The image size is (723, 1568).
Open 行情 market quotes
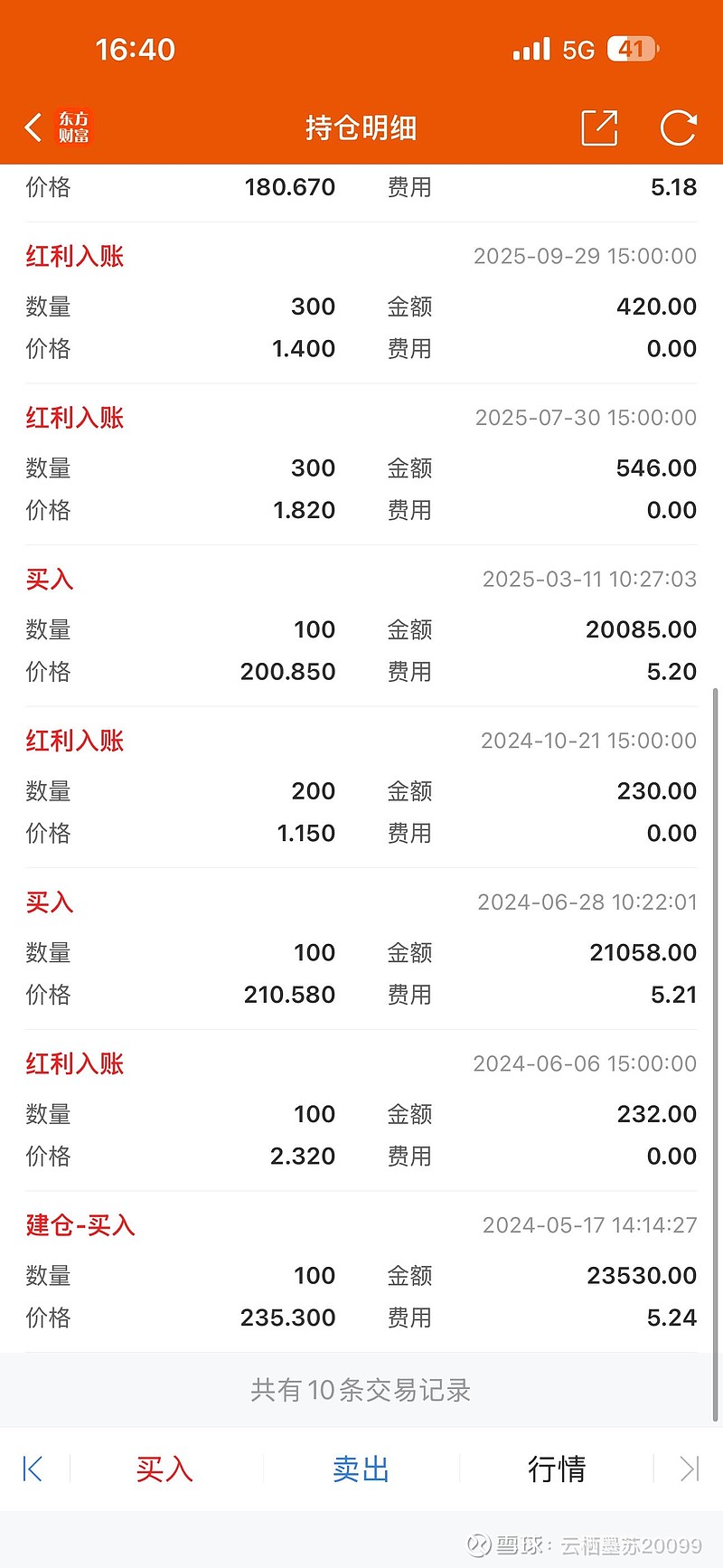[556, 1469]
